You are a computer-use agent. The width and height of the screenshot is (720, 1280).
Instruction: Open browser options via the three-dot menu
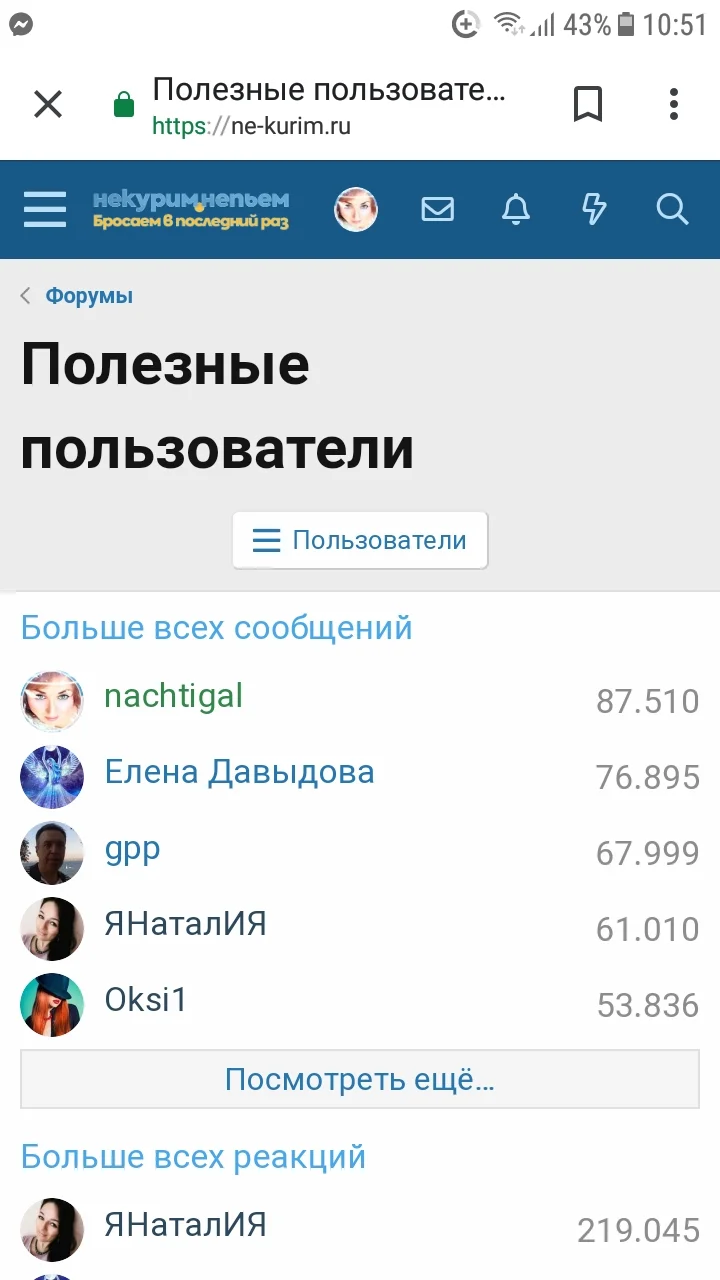coord(673,103)
